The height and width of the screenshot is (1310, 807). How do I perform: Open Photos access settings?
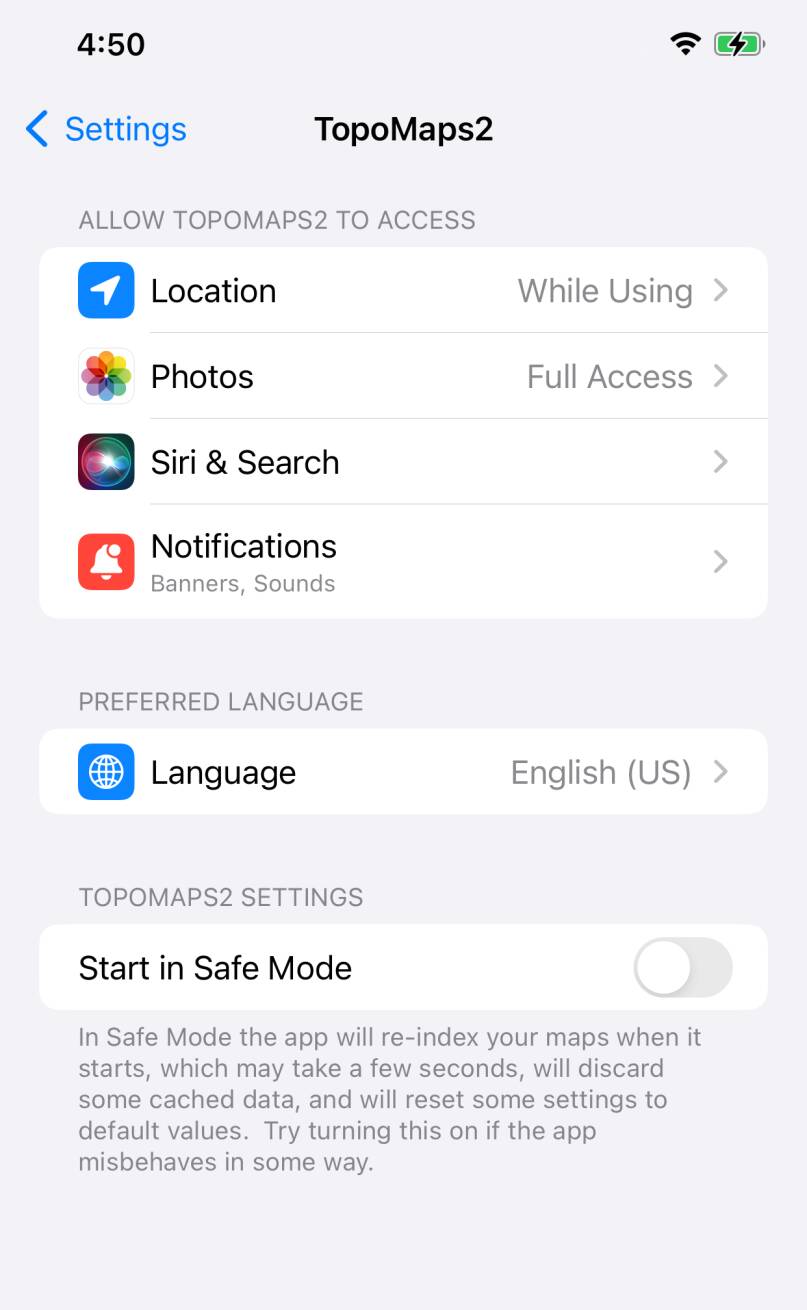pos(403,377)
